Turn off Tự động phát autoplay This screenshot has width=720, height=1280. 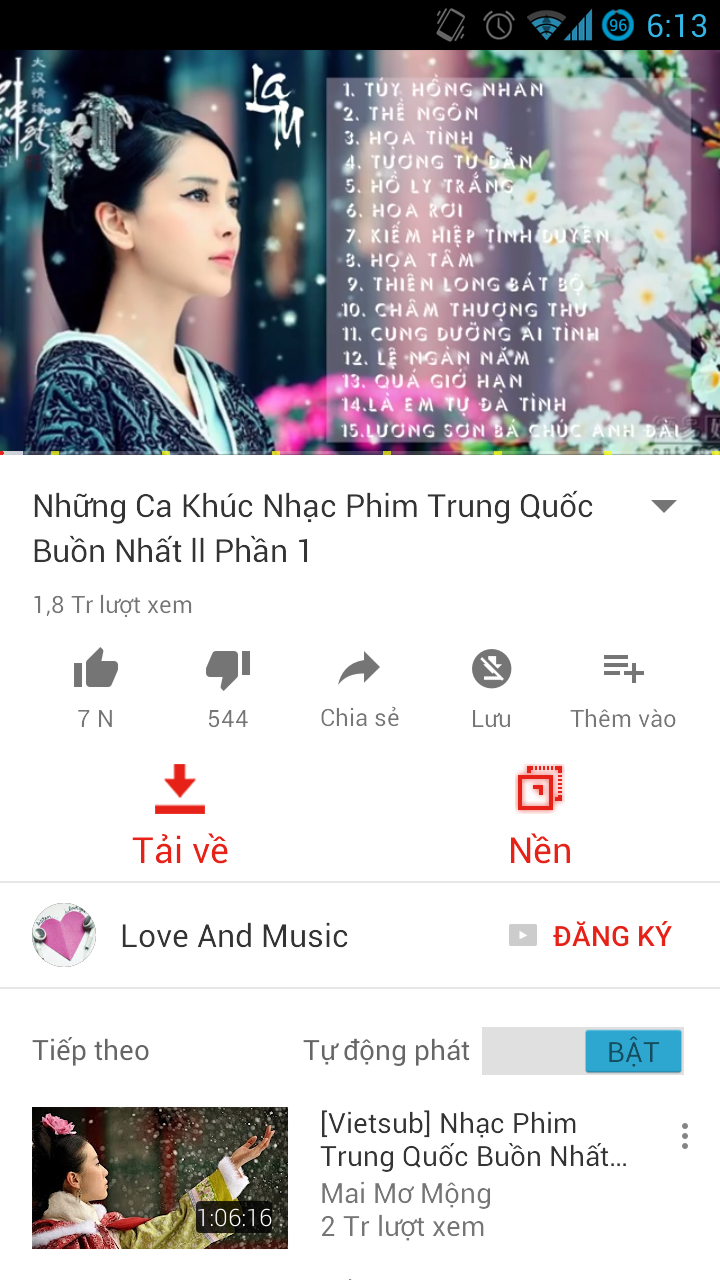point(583,1052)
